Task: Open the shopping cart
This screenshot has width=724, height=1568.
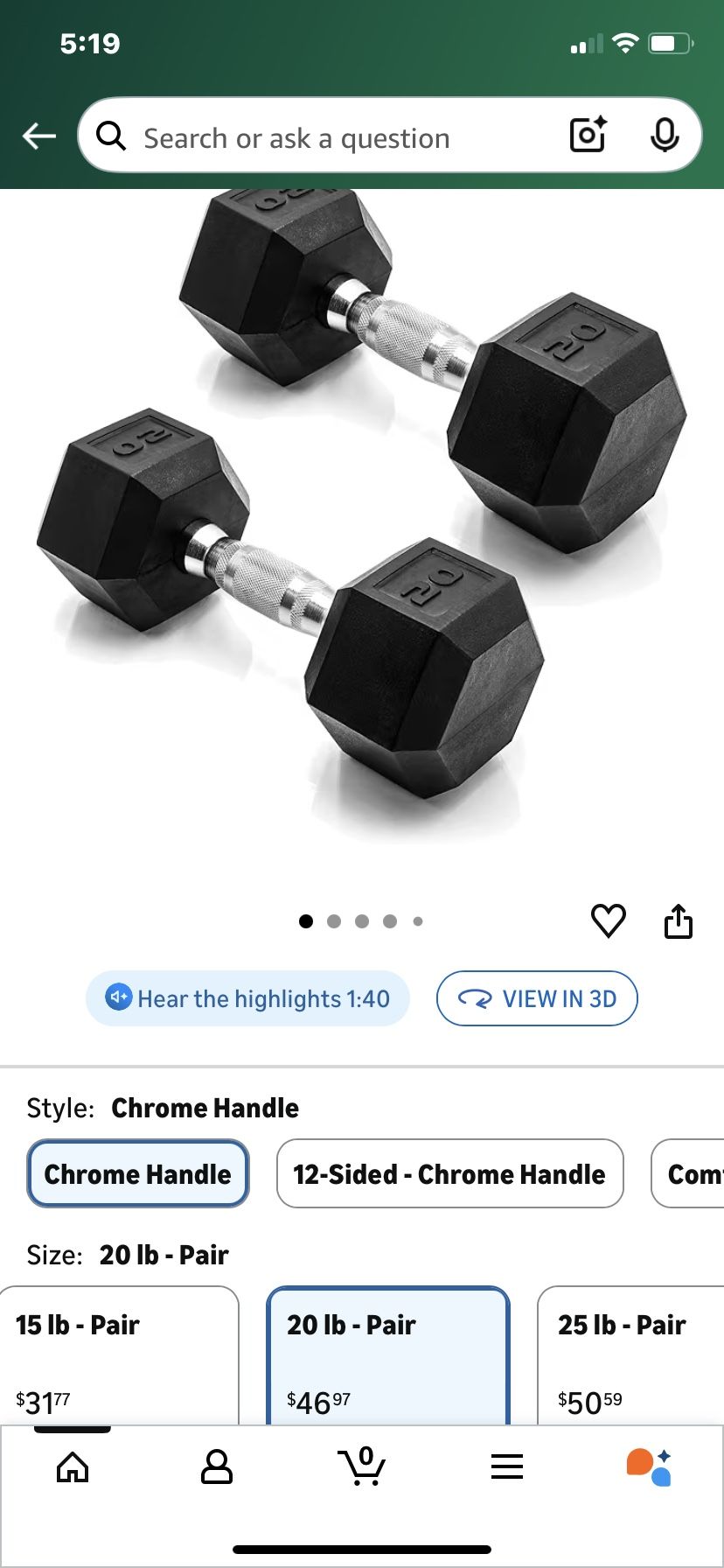Action: 362,1466
